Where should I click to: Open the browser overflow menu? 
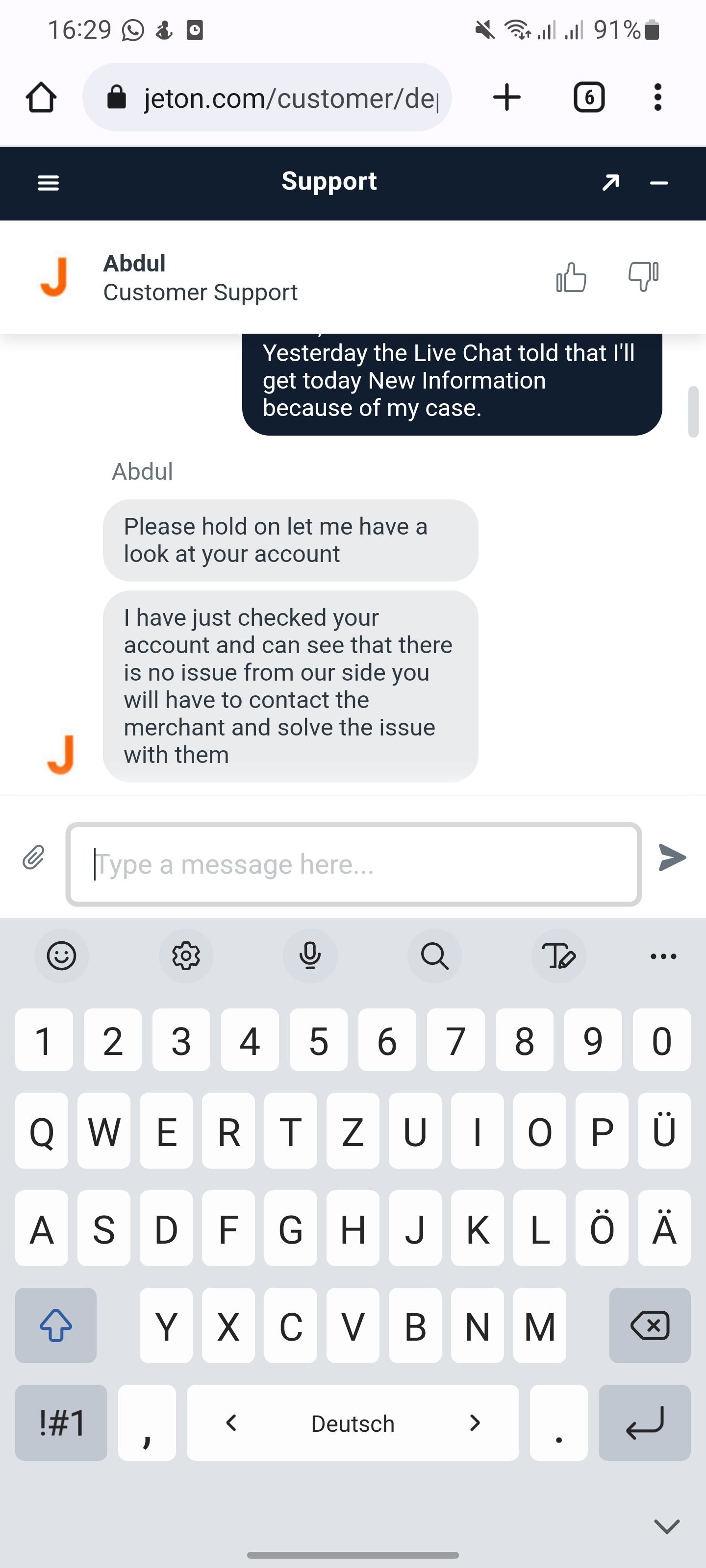coord(657,98)
